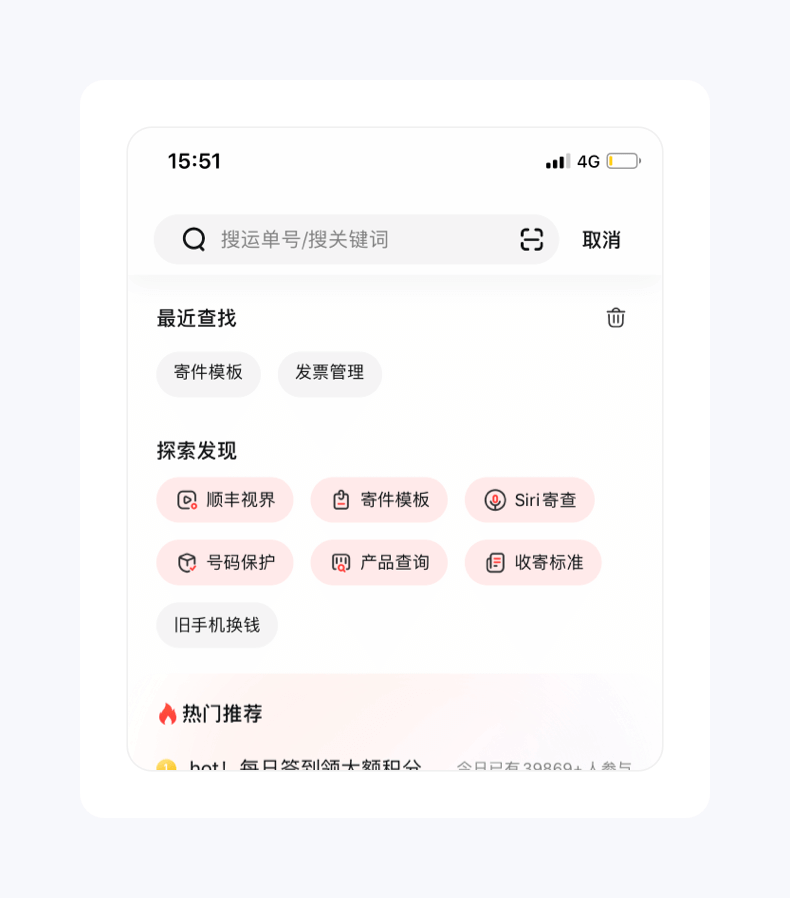The width and height of the screenshot is (790, 898).
Task: Open the 产品查询 chip
Action: coord(379,563)
